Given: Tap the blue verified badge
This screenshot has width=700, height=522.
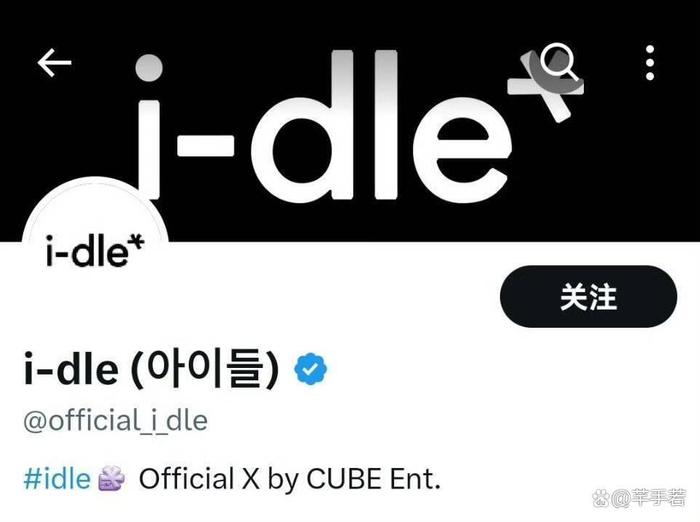Looking at the screenshot, I should click(x=310, y=371).
